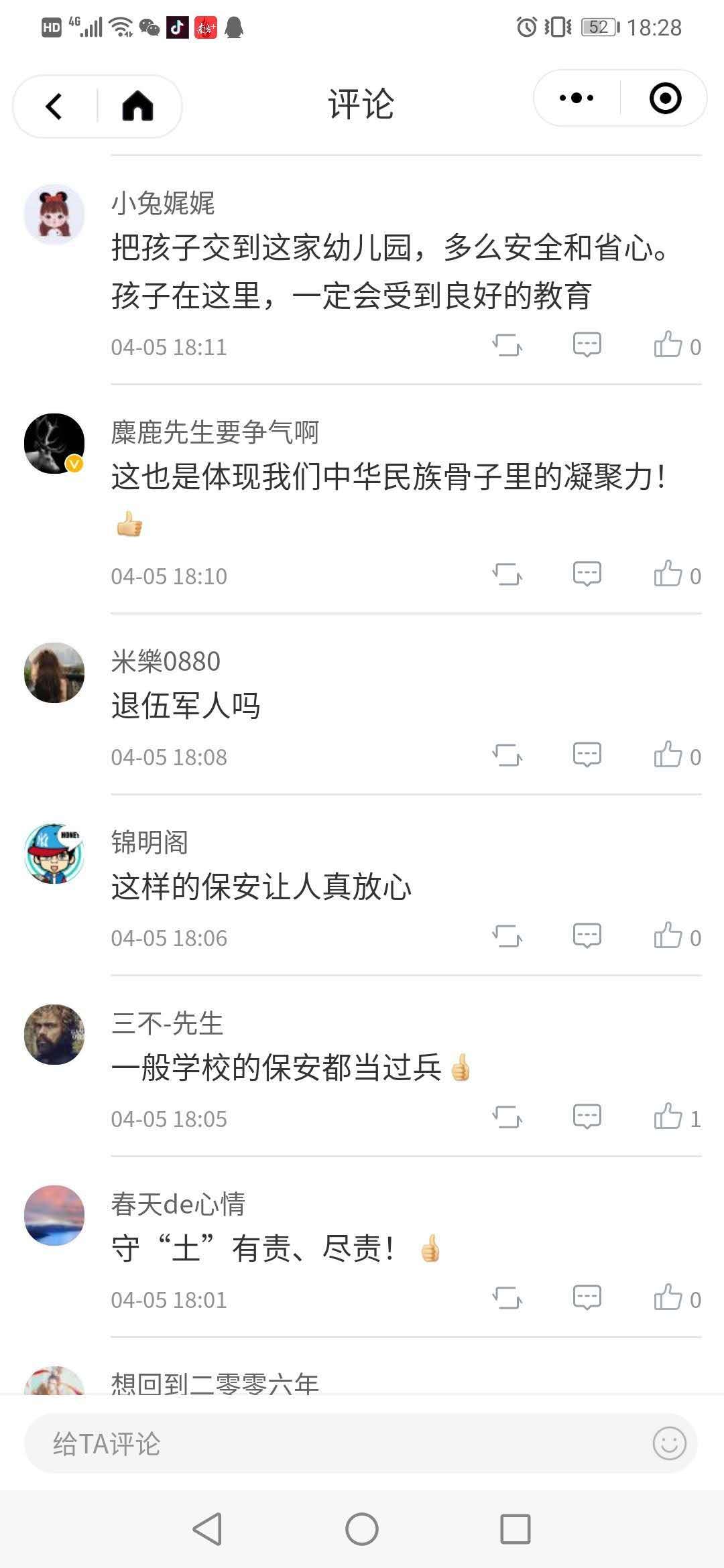
Task: Open the mini program home icon
Action: click(x=137, y=106)
